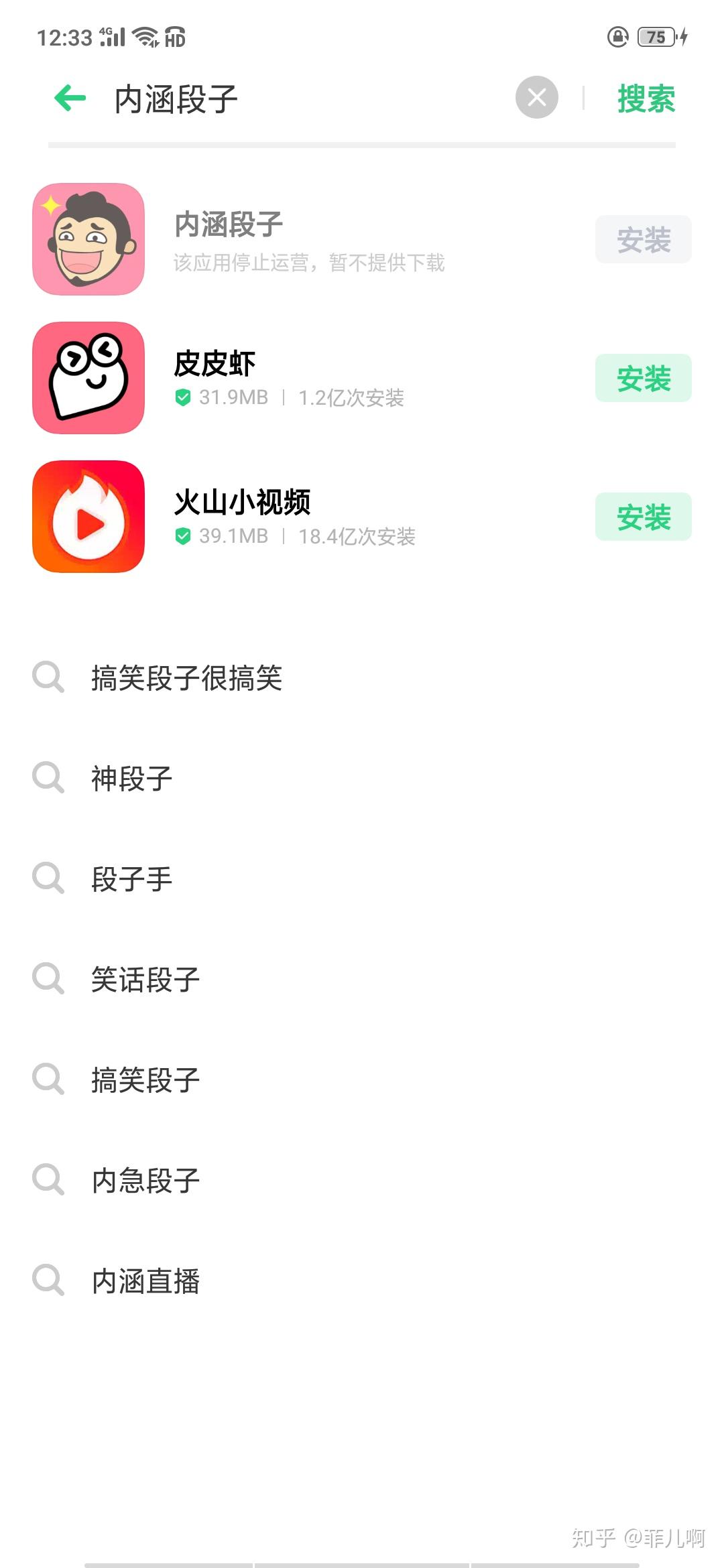724x1568 pixels.
Task: Select suggestion 搞笑段子很搞笑
Action: point(186,677)
